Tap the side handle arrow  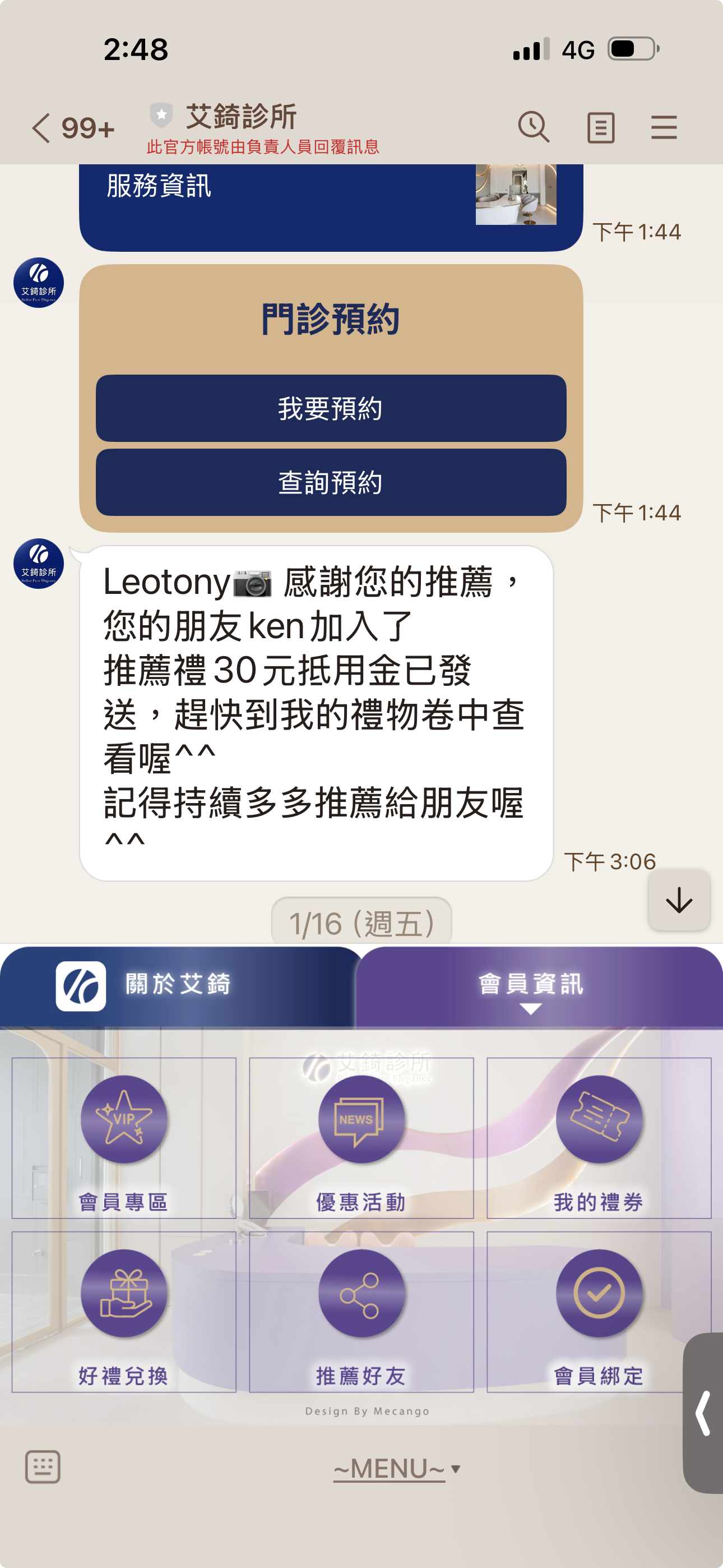703,1412
